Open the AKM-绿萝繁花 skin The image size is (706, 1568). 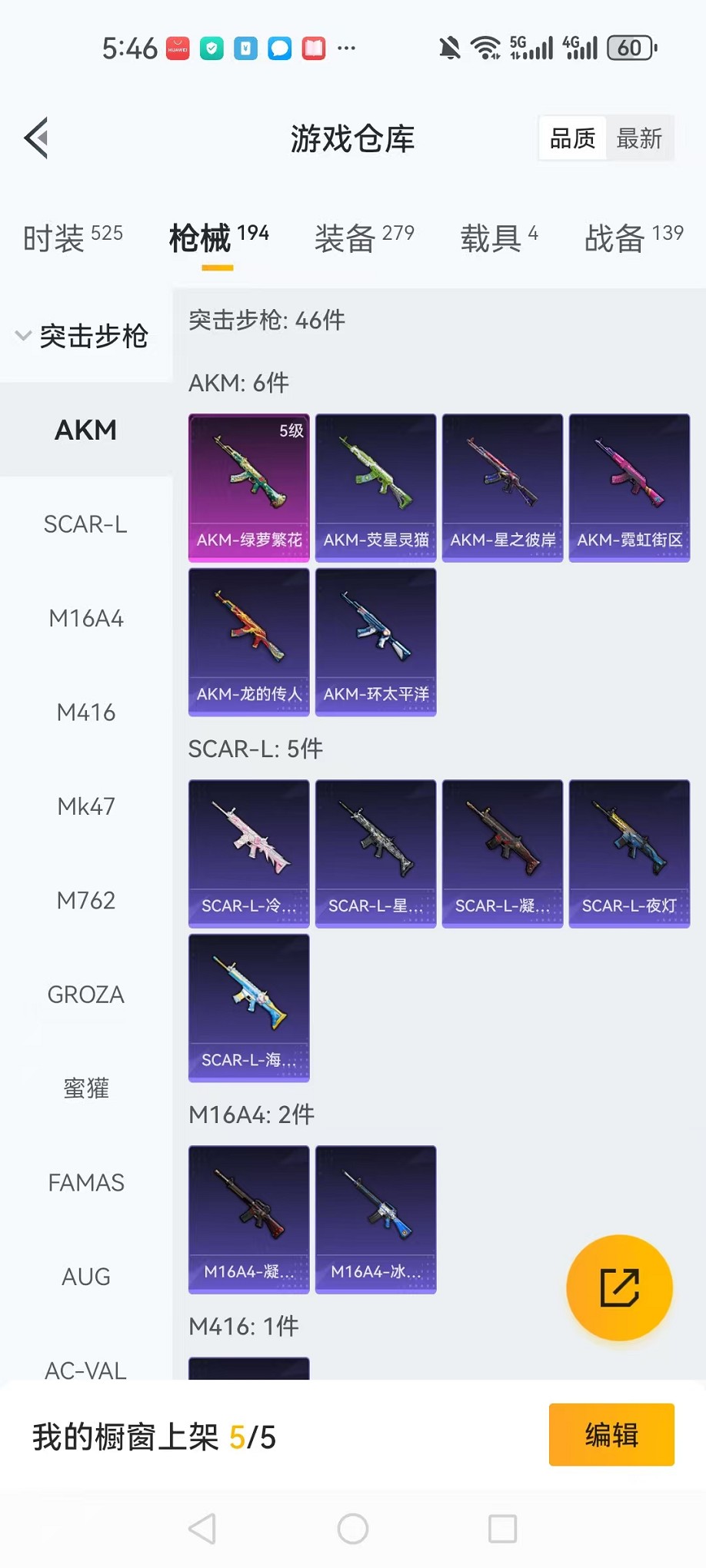(249, 487)
